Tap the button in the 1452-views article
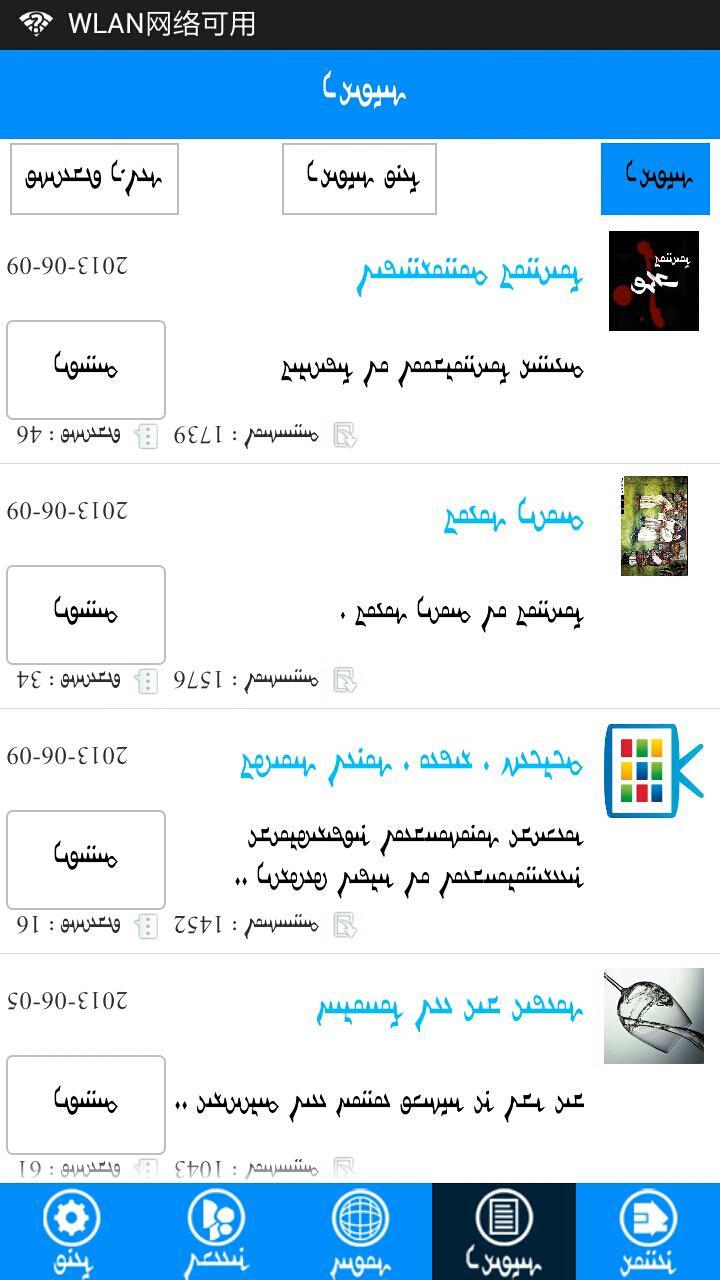 (x=86, y=859)
